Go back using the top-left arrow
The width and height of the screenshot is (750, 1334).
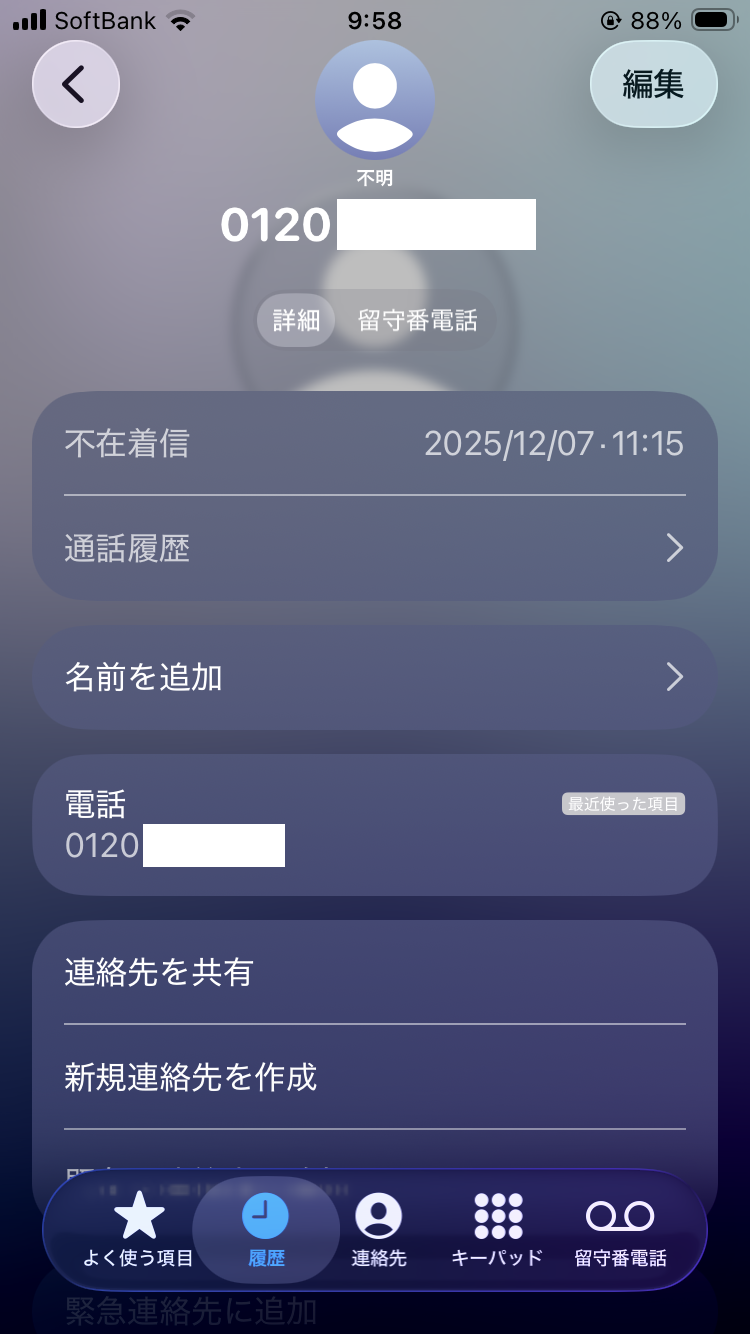point(76,84)
